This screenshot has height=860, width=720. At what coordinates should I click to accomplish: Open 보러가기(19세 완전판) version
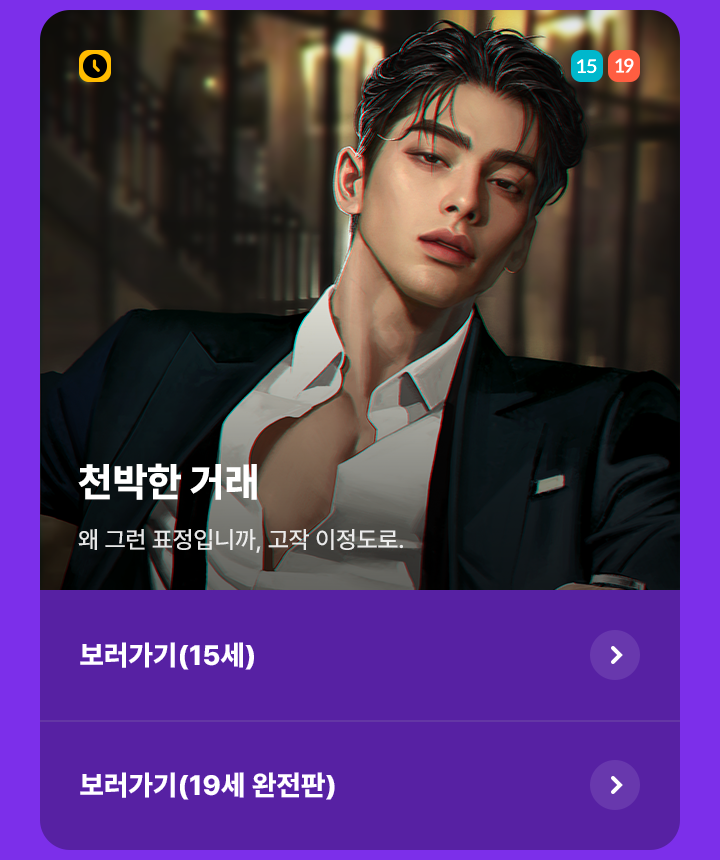[359, 785]
